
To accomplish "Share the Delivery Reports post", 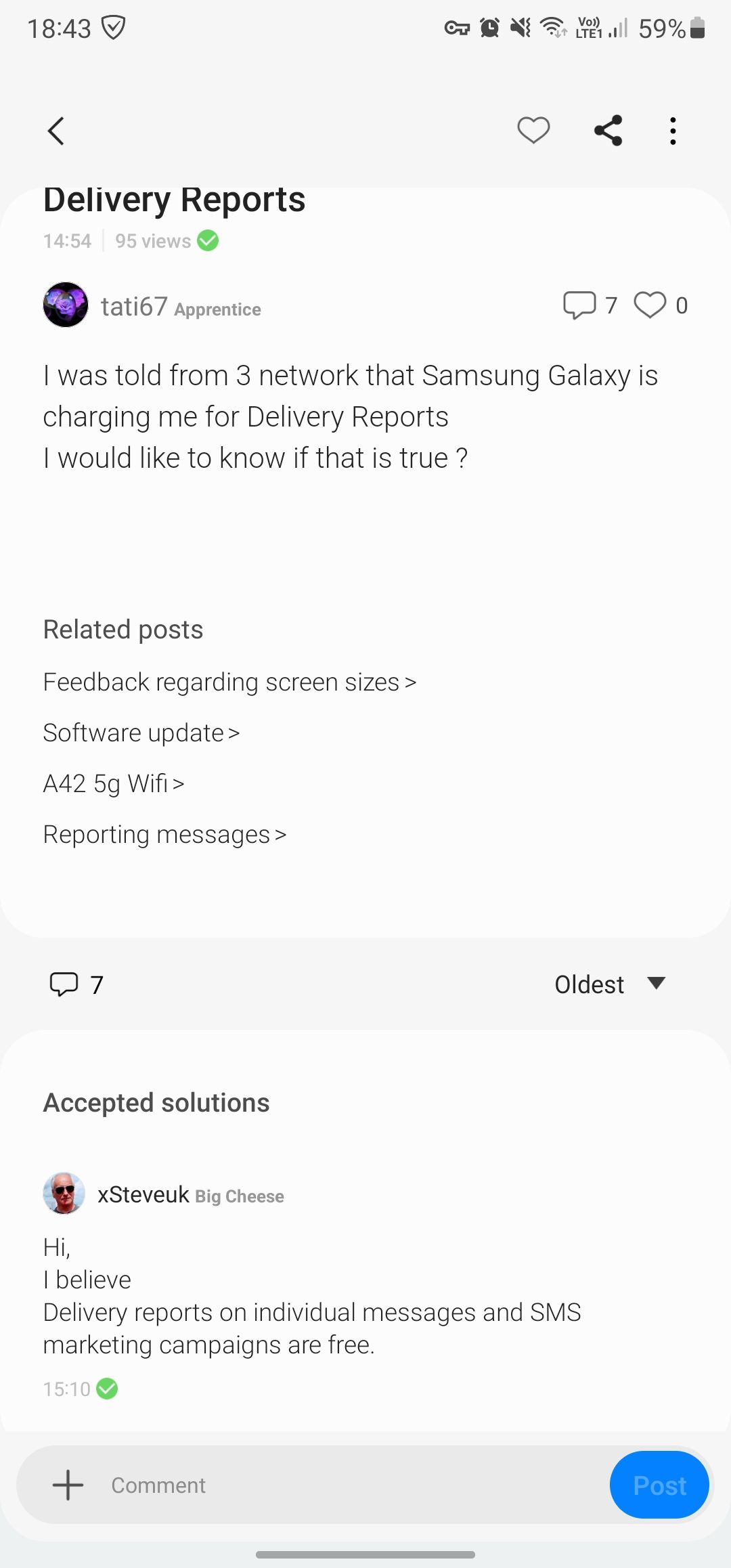I will point(607,130).
